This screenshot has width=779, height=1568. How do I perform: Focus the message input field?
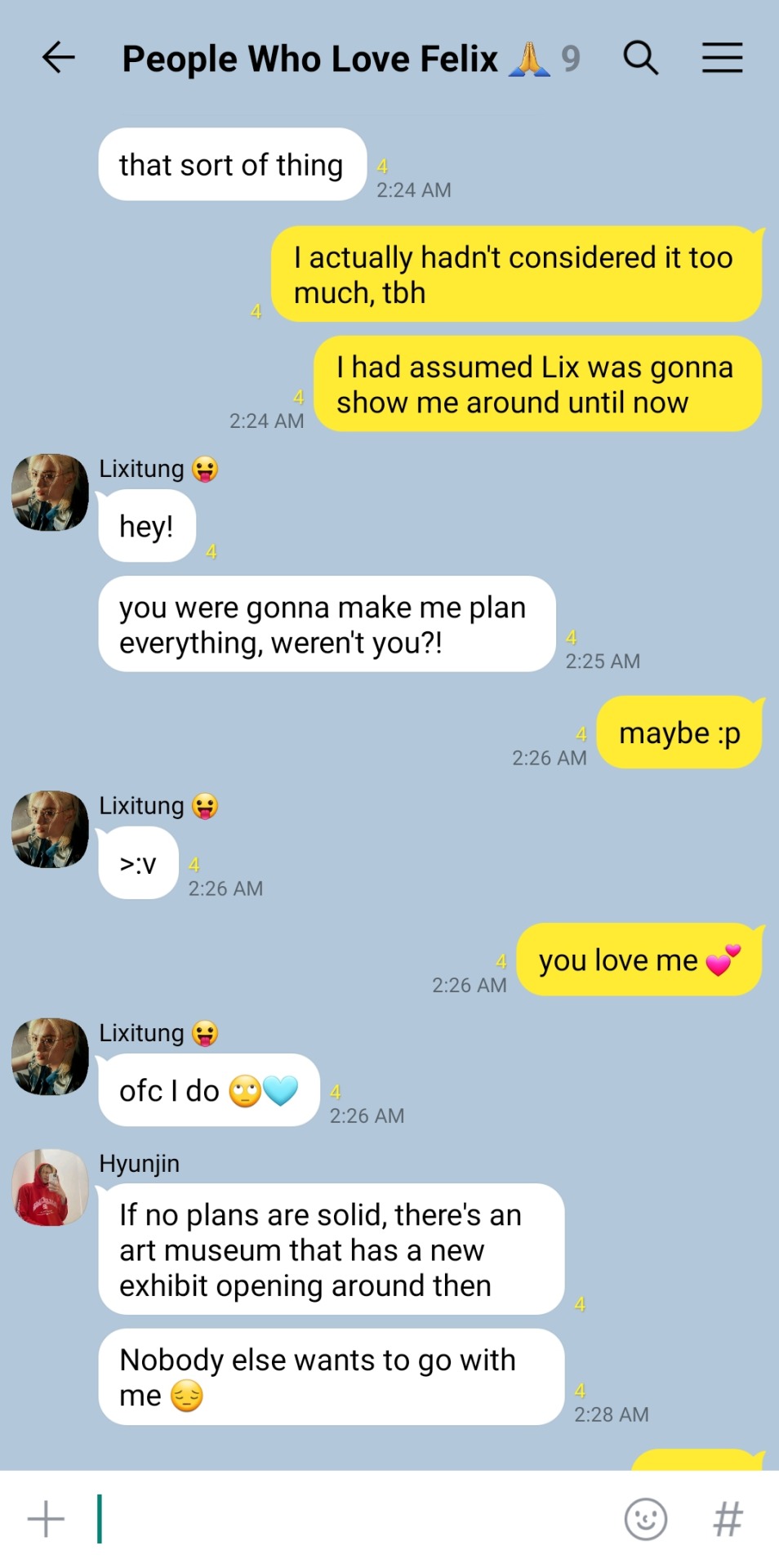[351, 1519]
